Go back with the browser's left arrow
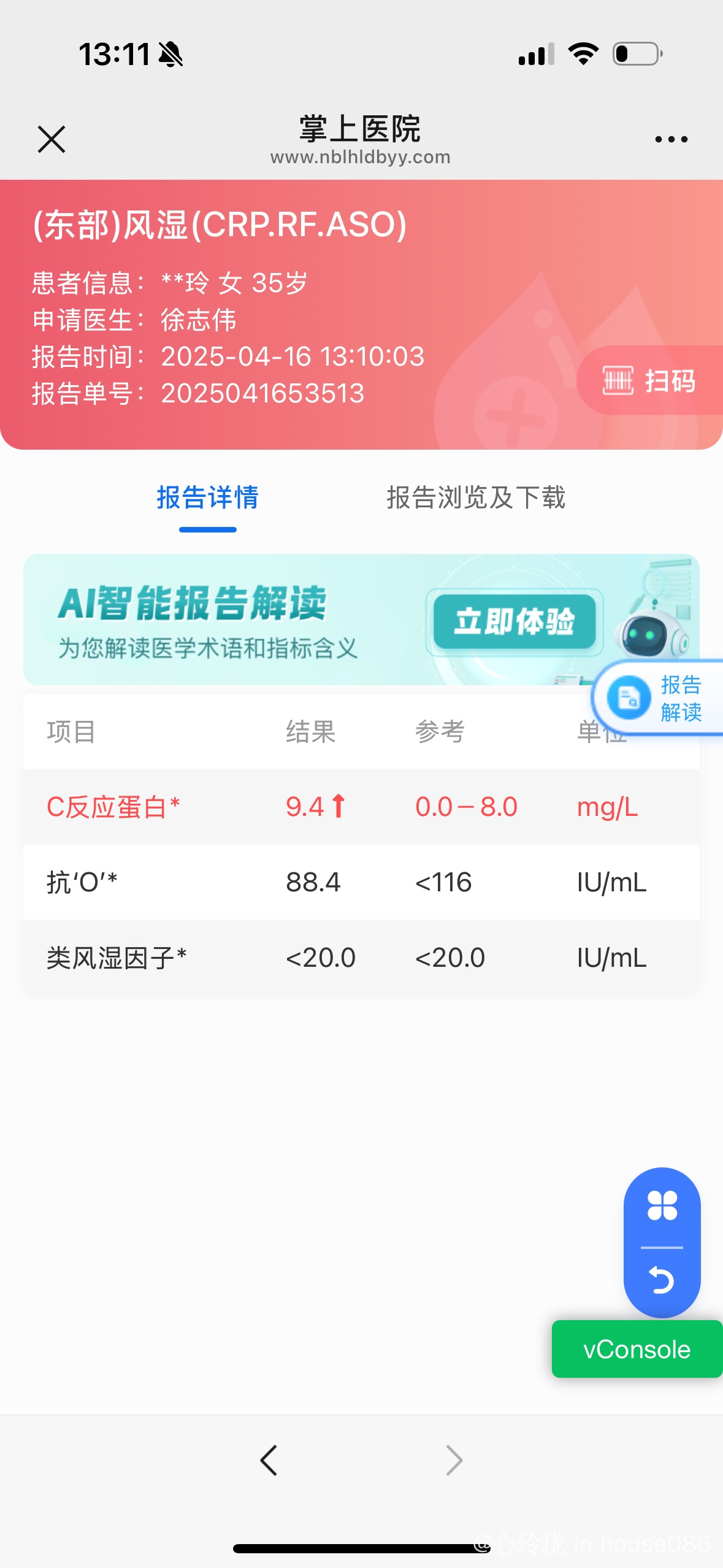 tap(269, 1459)
